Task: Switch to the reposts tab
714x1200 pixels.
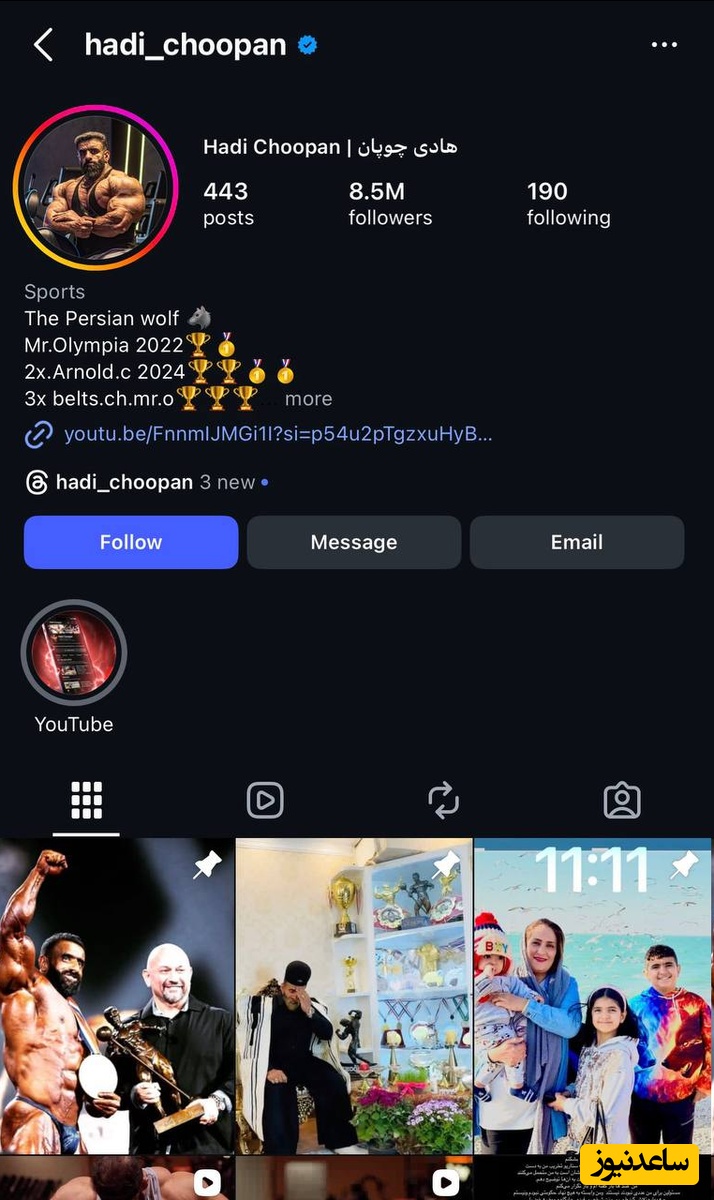Action: [443, 800]
